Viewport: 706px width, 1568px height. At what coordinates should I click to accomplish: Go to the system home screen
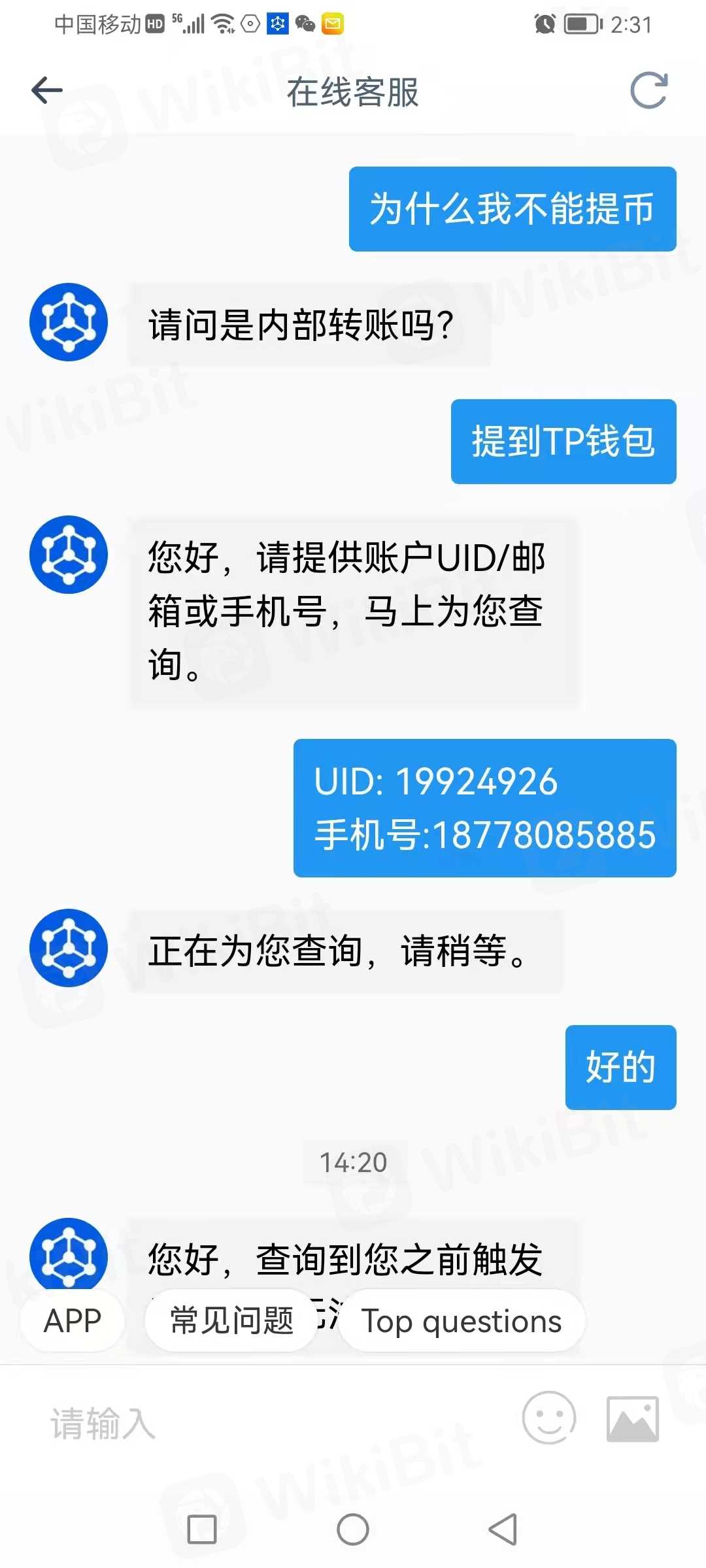[353, 1529]
